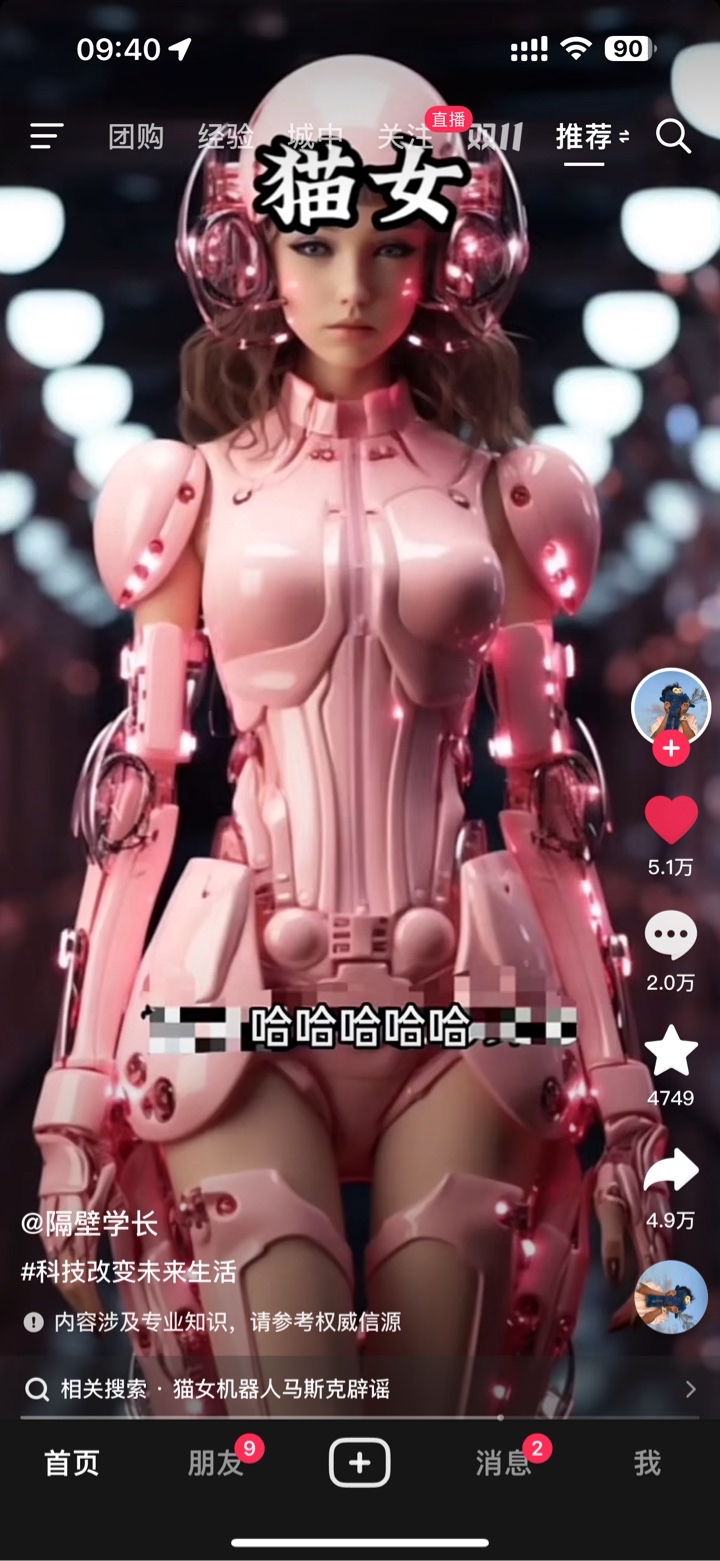Viewport: 720px width, 1561px height.
Task: Open the search magnifier icon
Action: coord(674,137)
